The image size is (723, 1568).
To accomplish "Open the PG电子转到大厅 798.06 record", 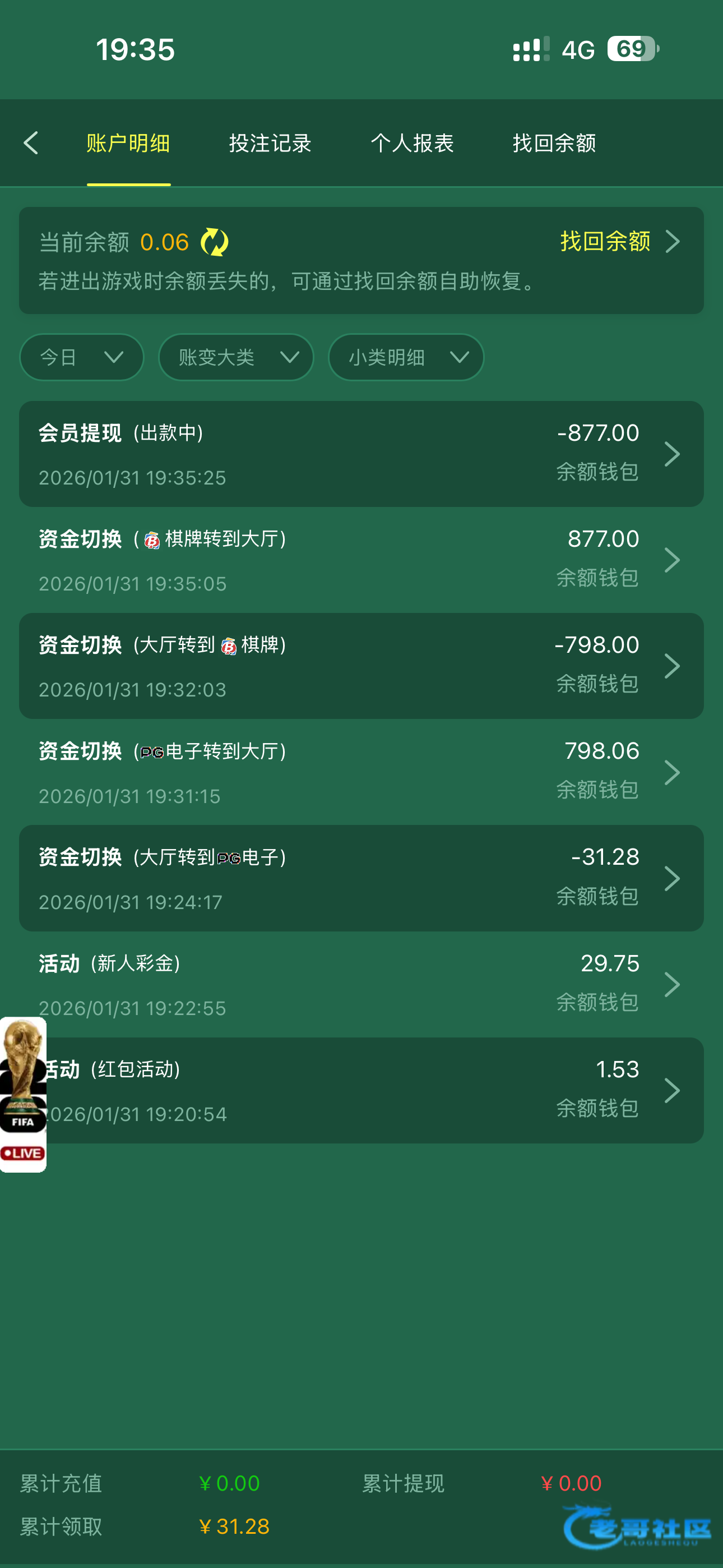I will coord(361,772).
